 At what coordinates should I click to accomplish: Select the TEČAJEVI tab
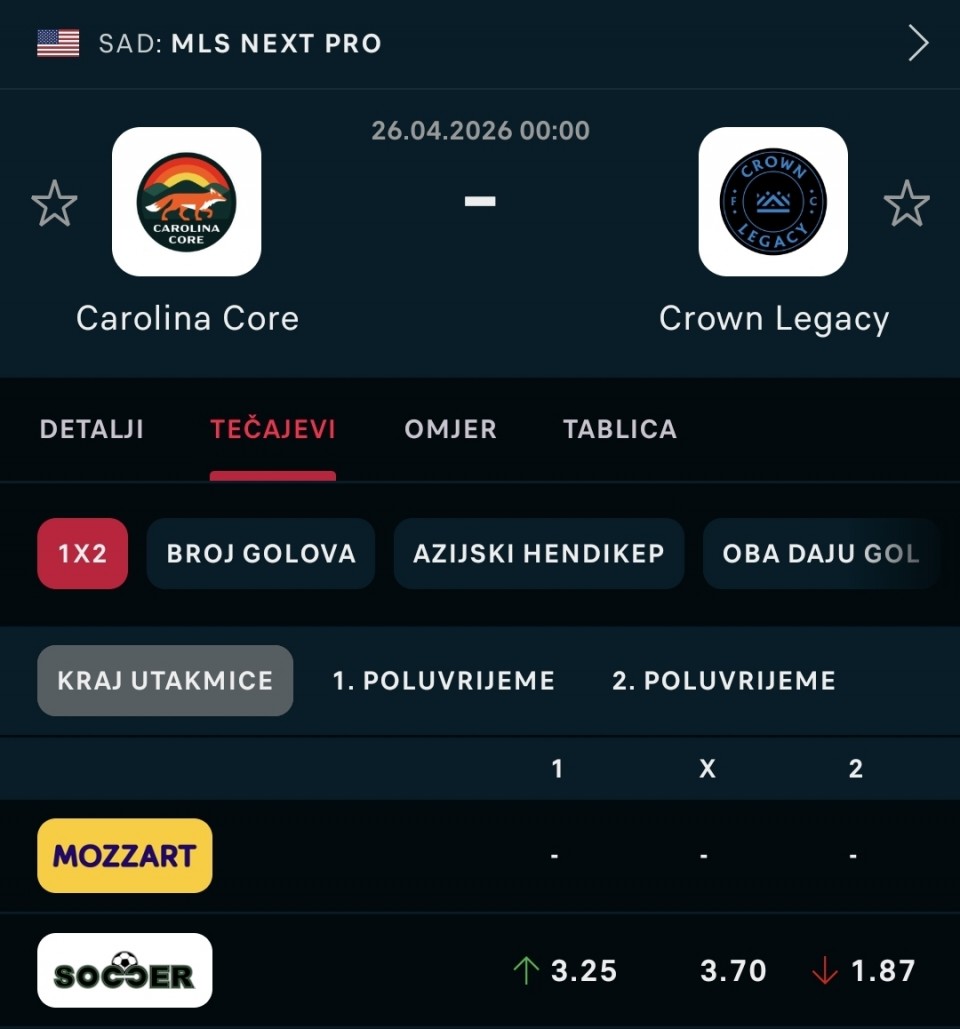pos(273,429)
